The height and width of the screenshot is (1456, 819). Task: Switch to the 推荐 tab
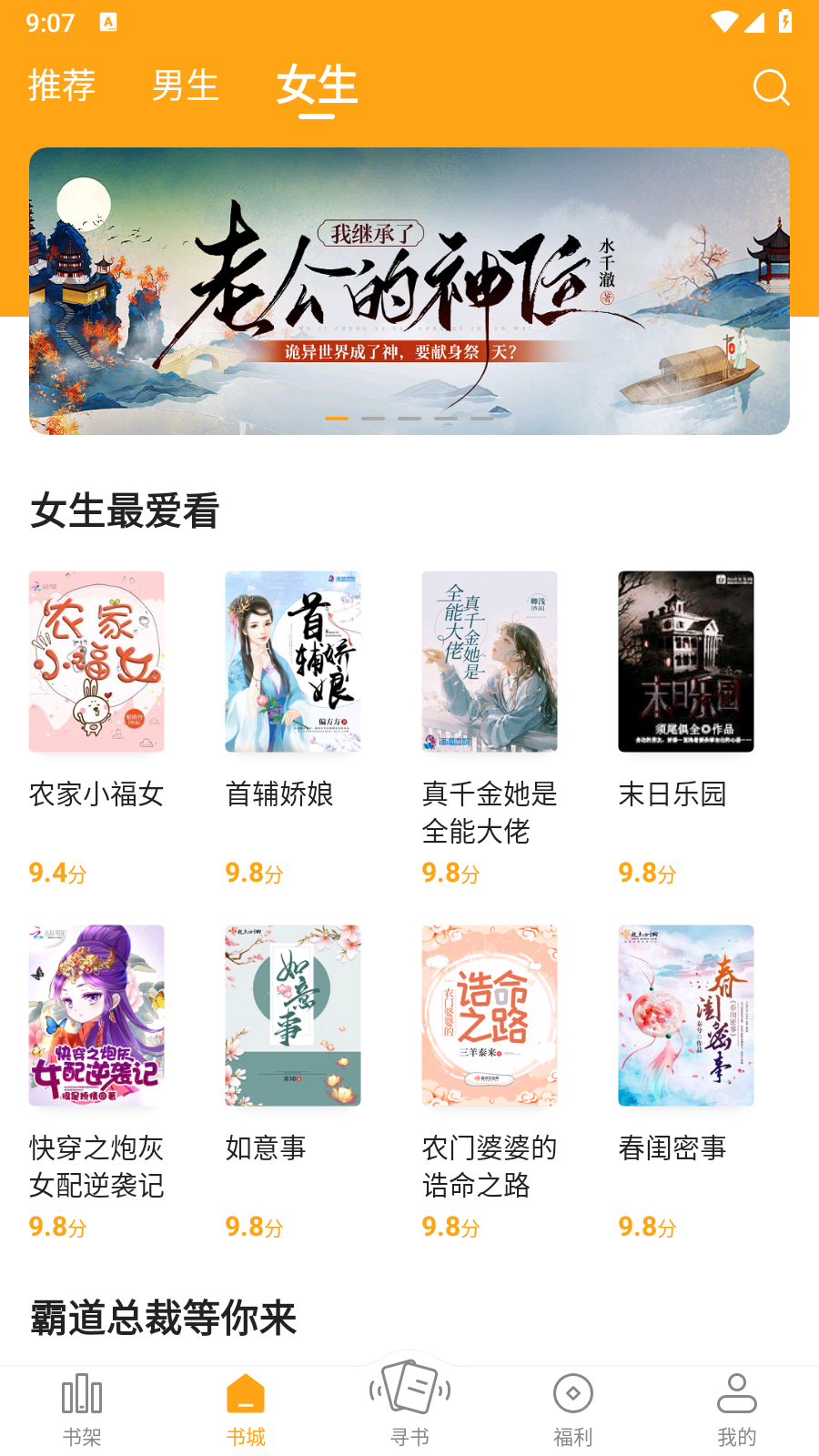(62, 86)
